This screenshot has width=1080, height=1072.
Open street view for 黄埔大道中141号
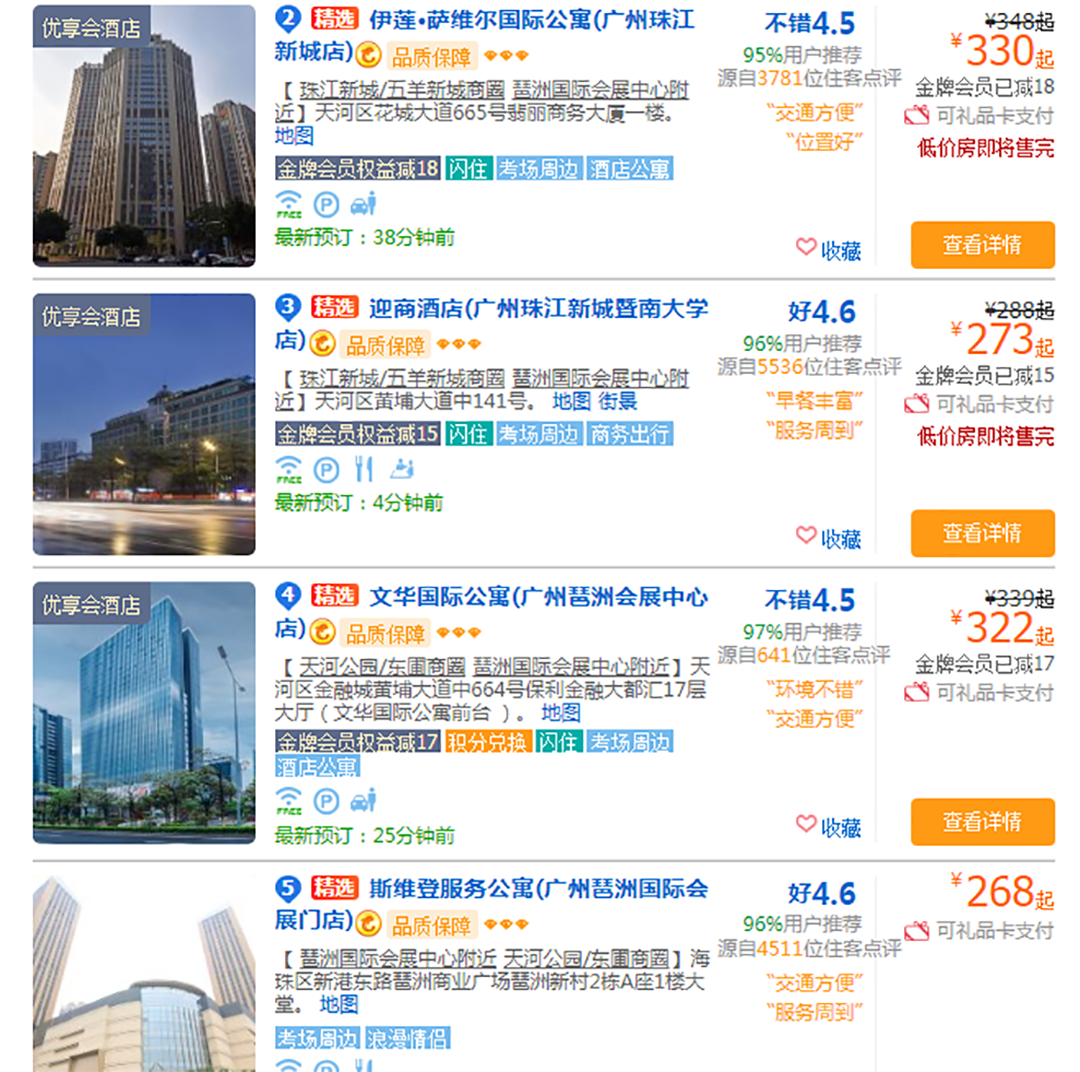617,402
